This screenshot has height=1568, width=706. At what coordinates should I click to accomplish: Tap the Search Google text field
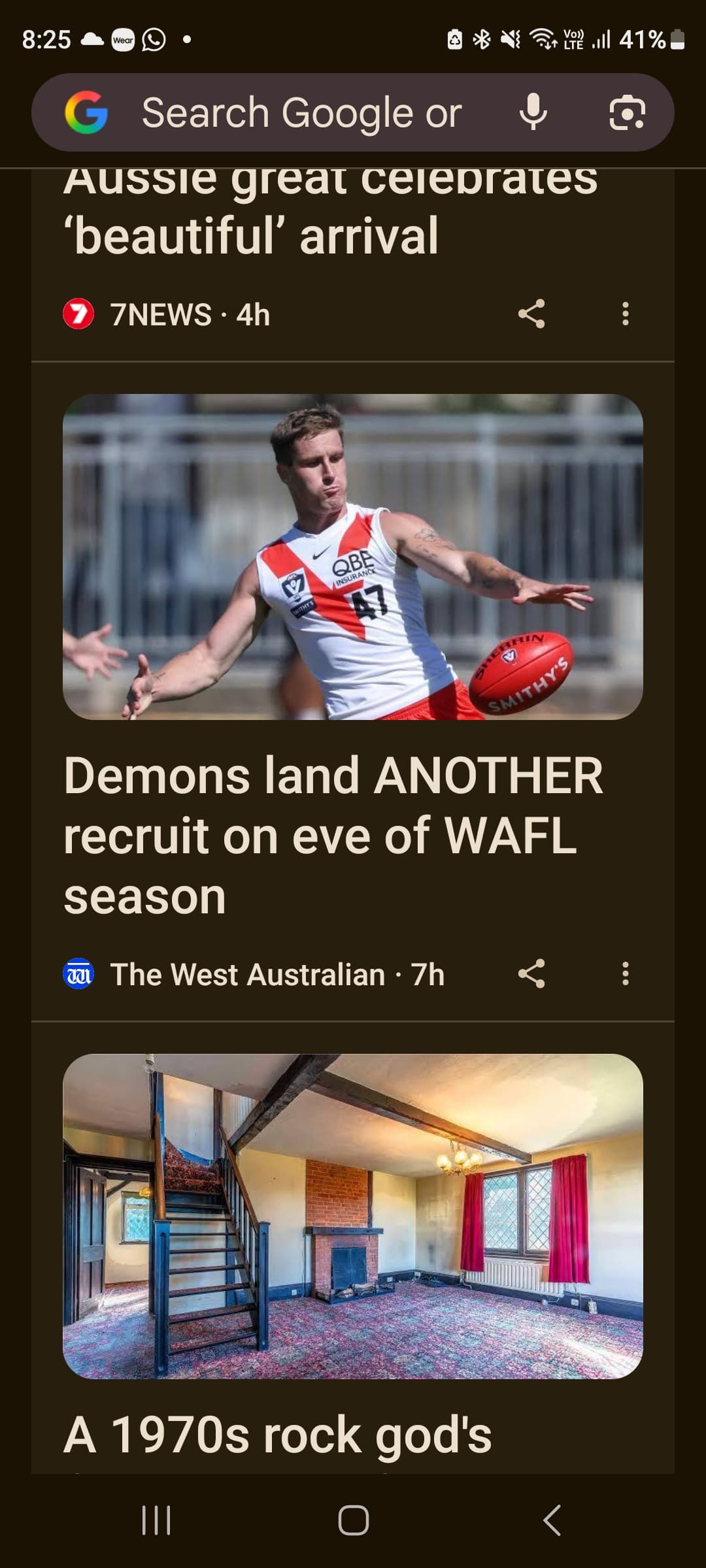tap(301, 112)
